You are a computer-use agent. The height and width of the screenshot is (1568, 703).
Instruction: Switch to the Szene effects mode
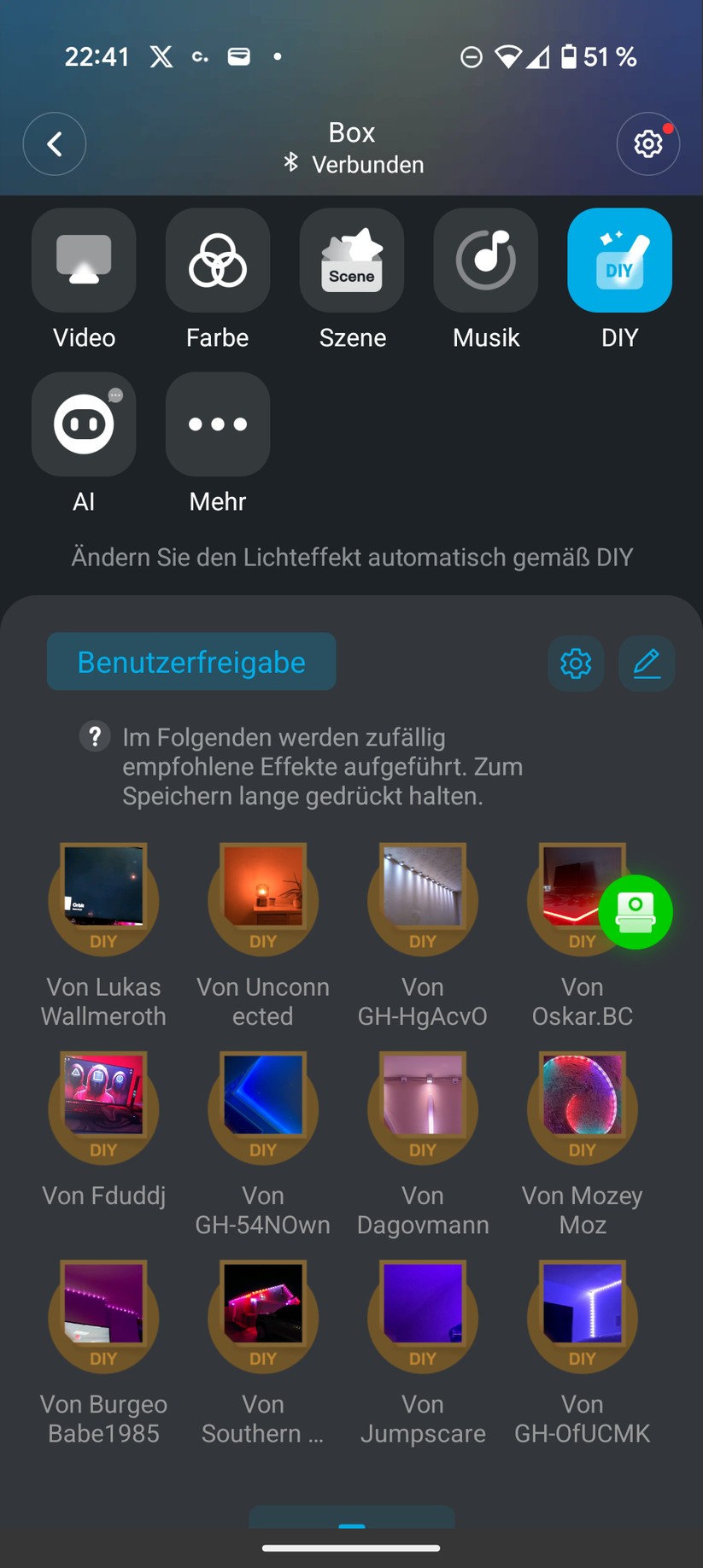(351, 260)
